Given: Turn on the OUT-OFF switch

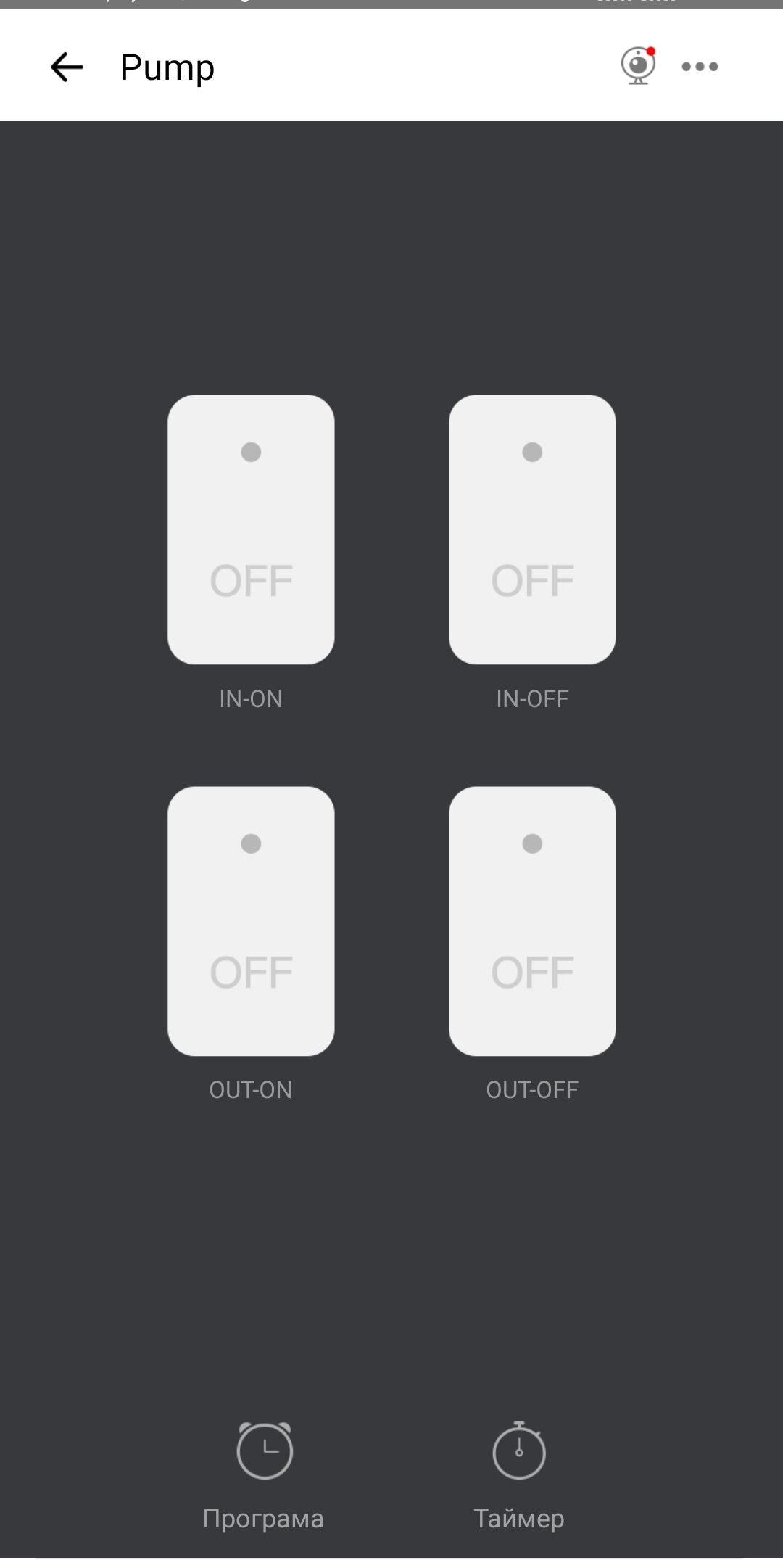Looking at the screenshot, I should pos(532,920).
